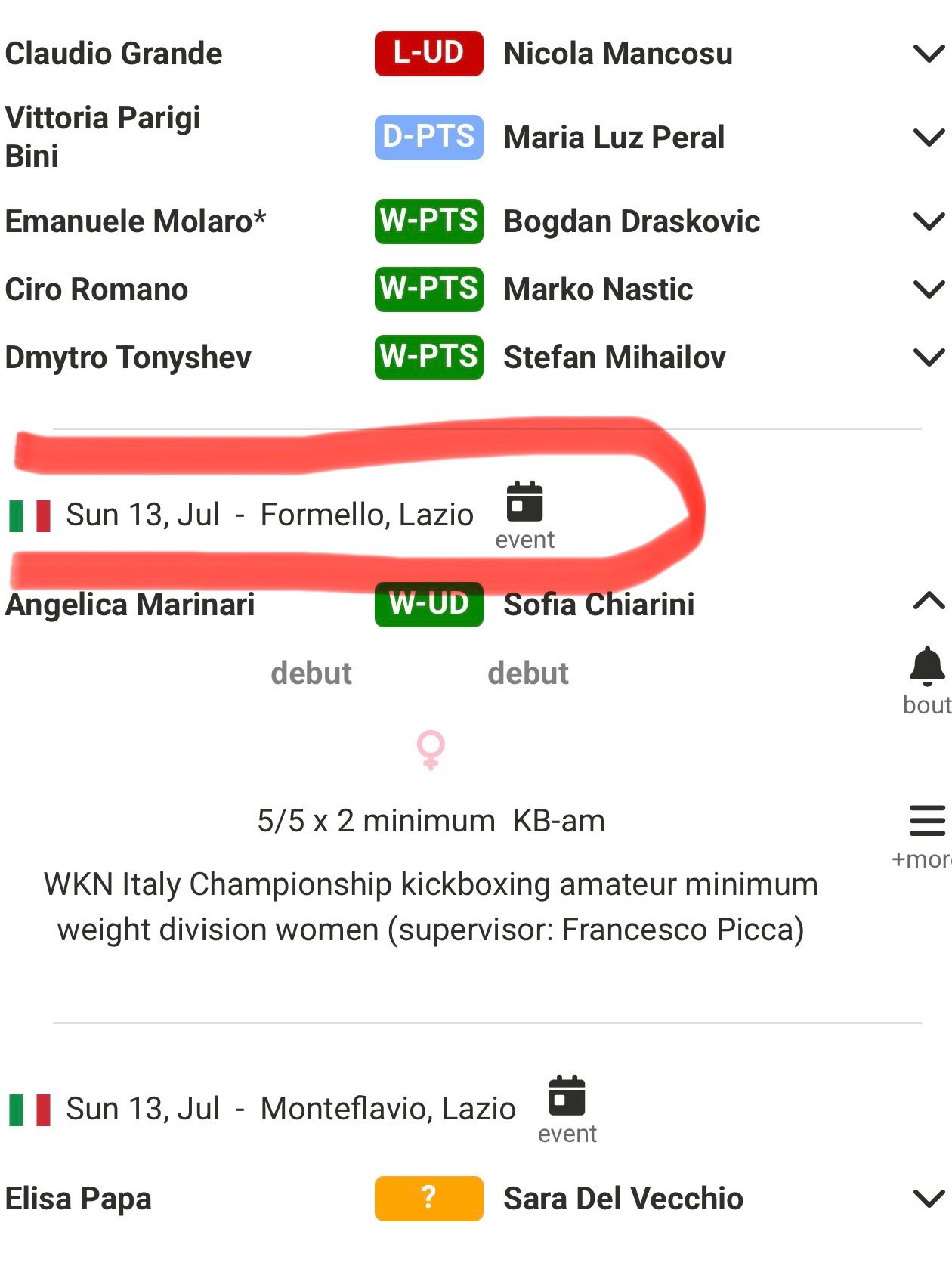Tap the bout notification bell
This screenshot has height=1269, width=952.
point(927,667)
